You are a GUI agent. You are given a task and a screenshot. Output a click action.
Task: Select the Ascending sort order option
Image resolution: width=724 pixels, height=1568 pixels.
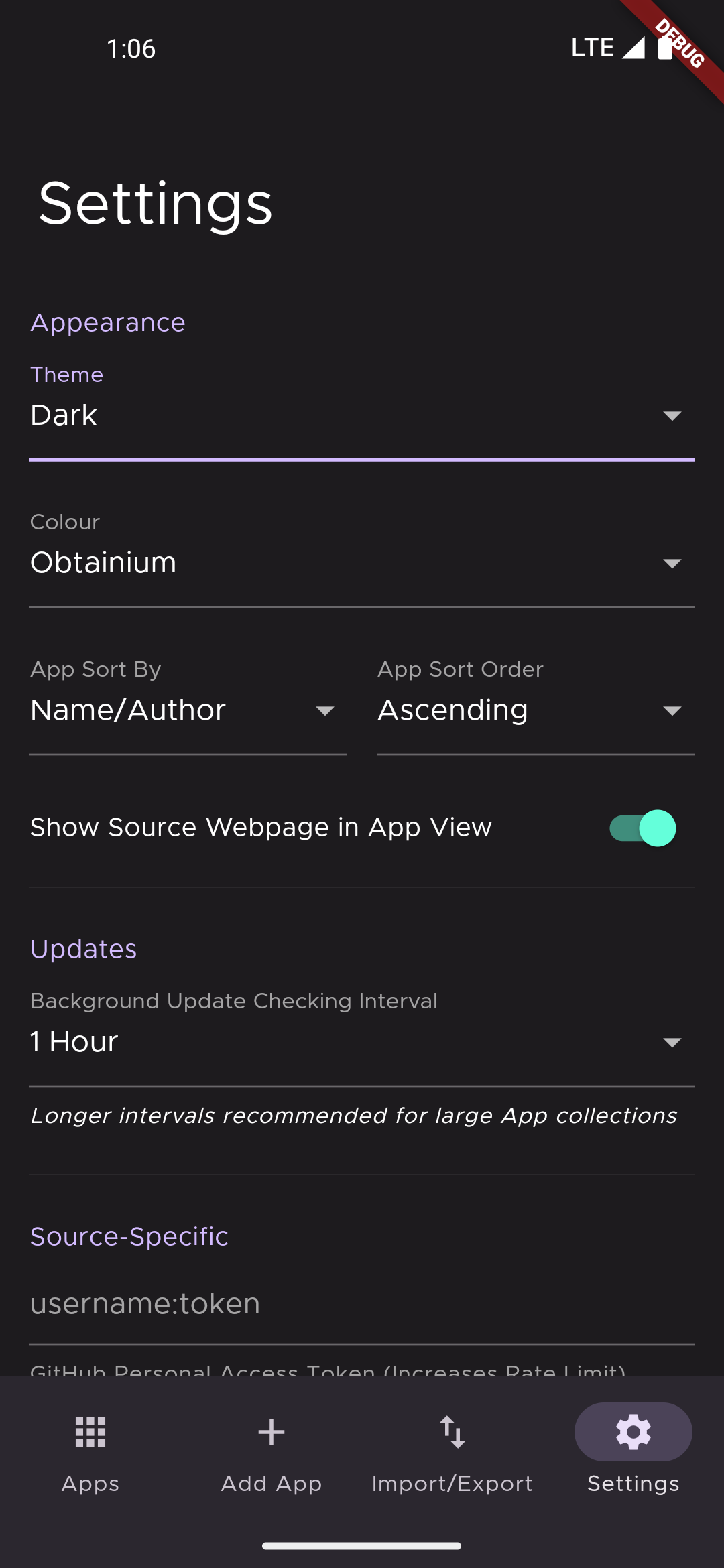[534, 710]
